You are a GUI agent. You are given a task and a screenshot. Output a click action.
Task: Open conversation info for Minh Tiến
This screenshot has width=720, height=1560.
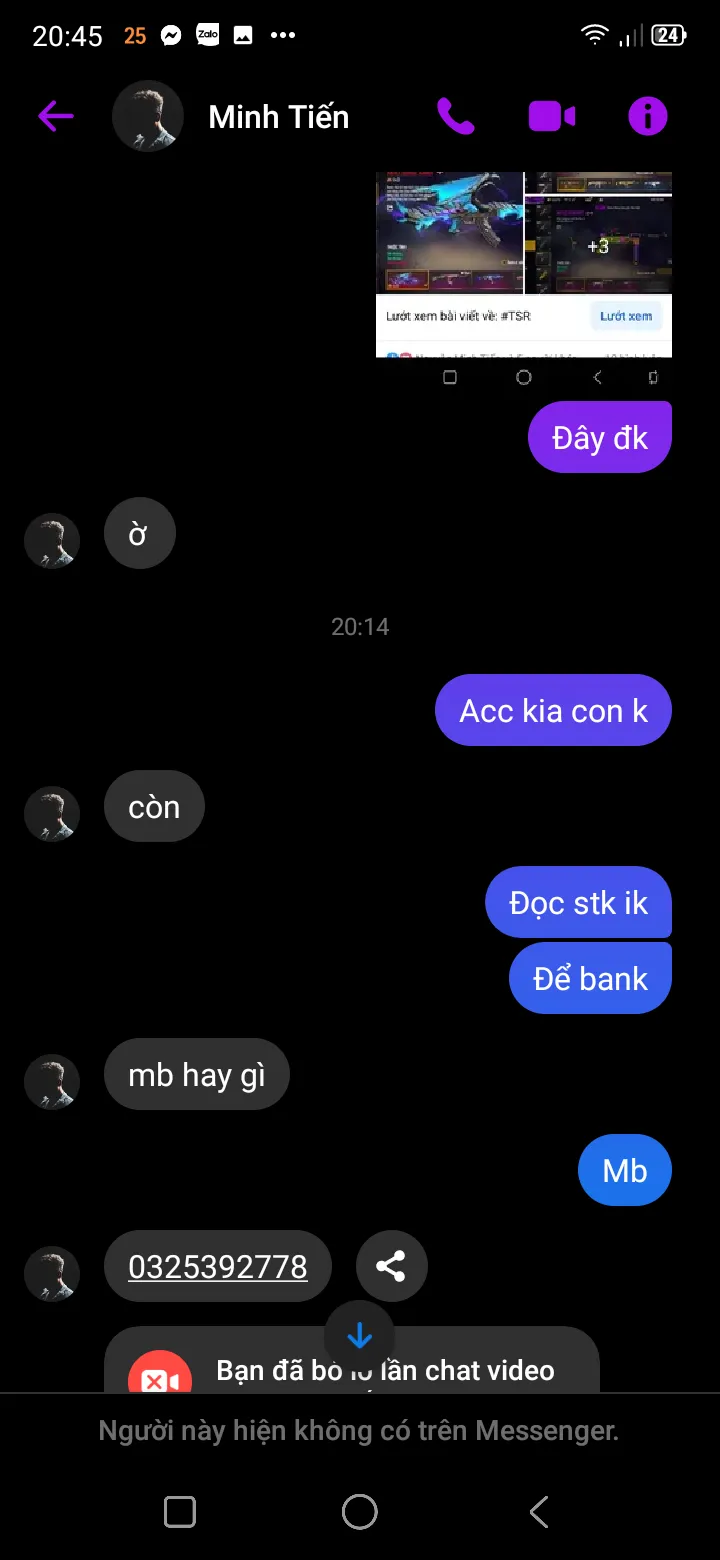(647, 117)
